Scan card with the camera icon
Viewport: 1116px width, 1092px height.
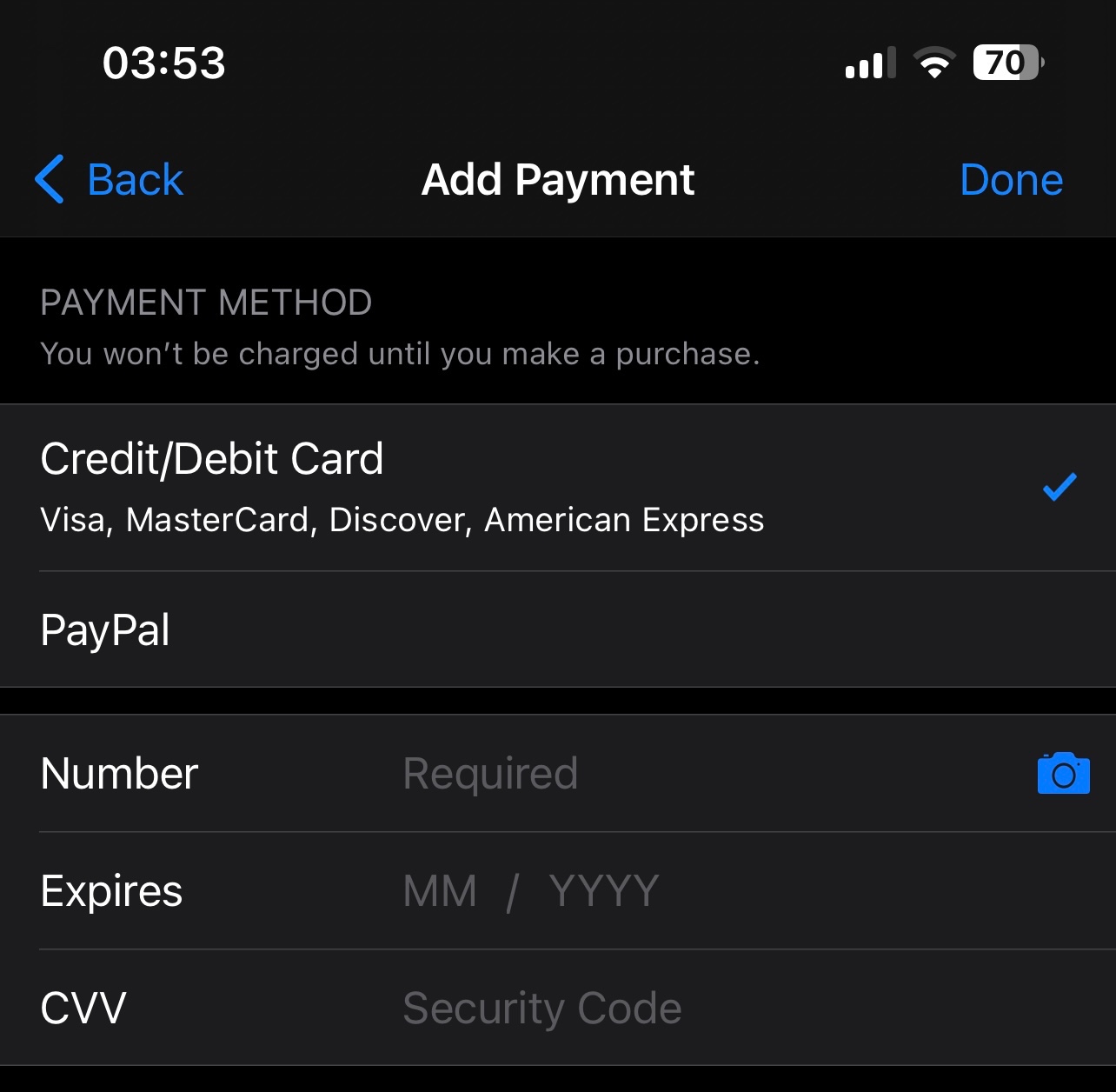pos(1063,774)
